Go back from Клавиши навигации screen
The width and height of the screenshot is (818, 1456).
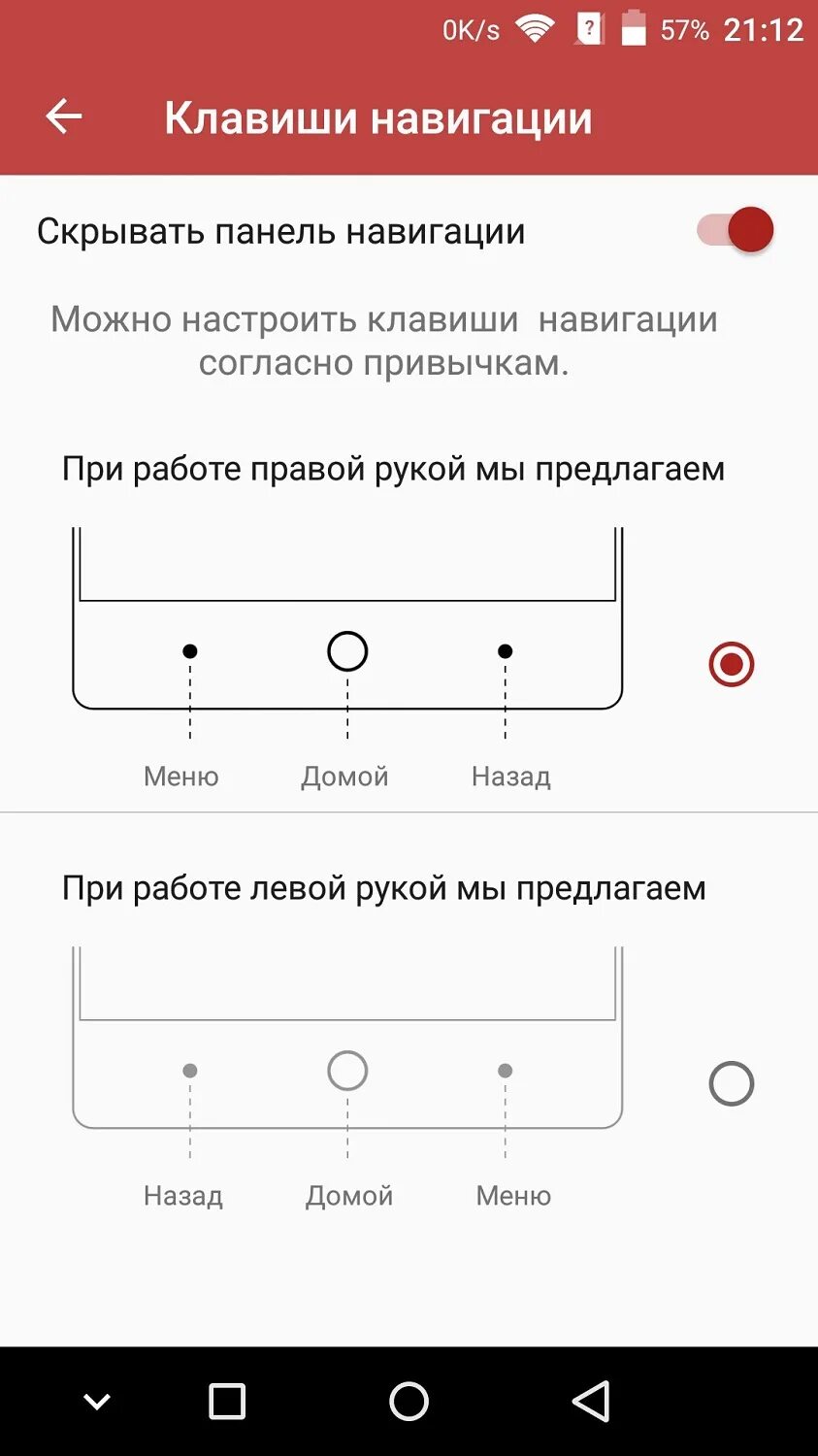click(x=64, y=116)
